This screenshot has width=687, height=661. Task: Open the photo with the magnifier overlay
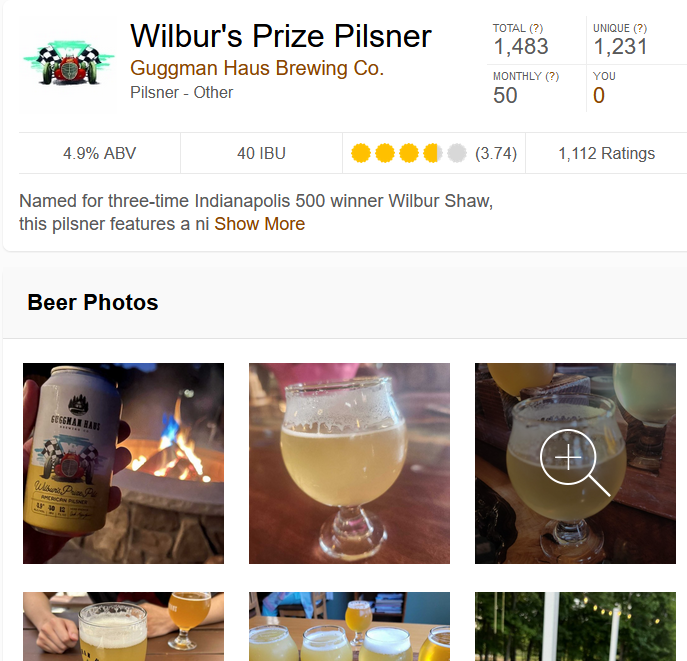(575, 463)
